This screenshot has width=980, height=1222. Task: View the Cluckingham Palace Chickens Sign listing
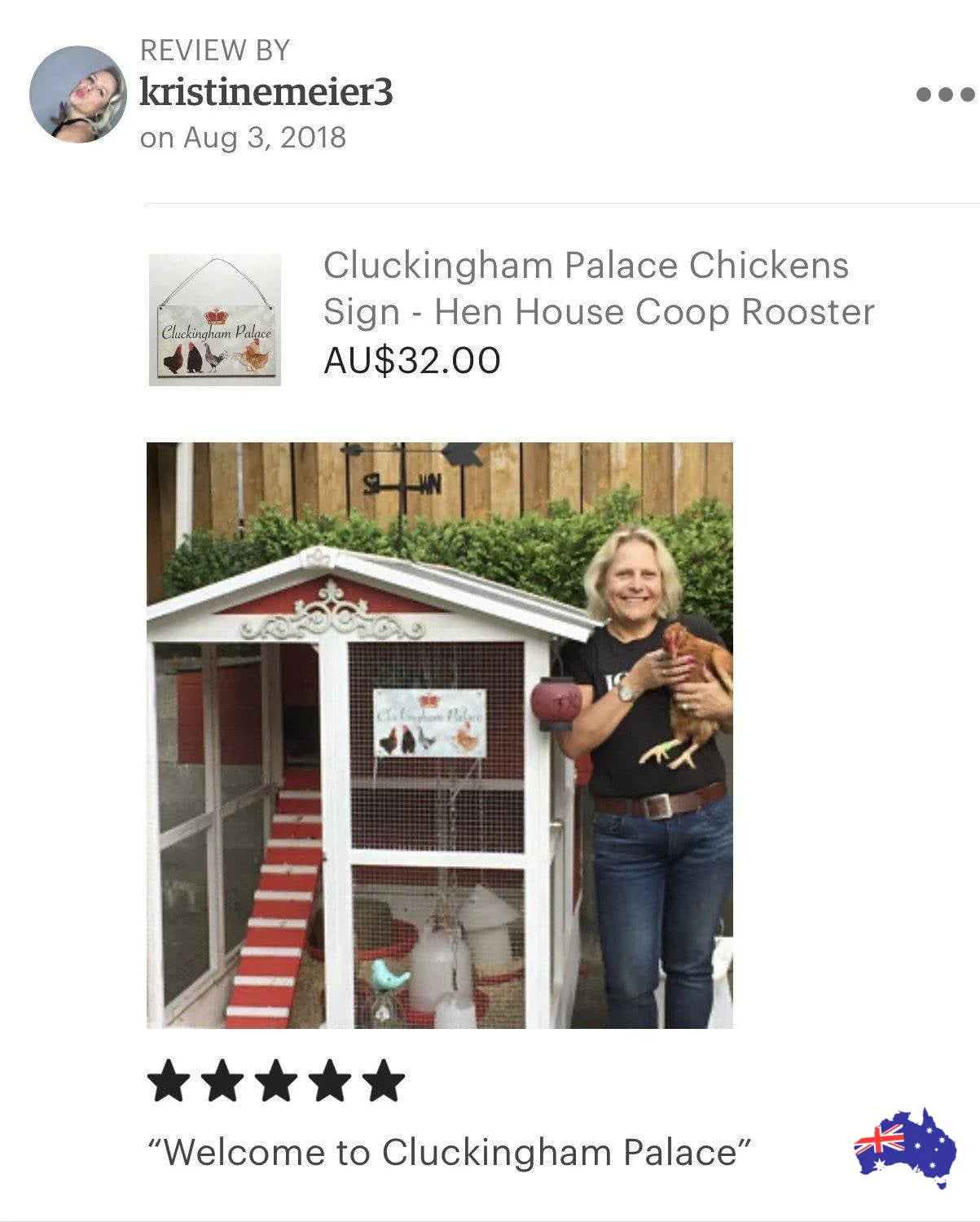pos(585,288)
